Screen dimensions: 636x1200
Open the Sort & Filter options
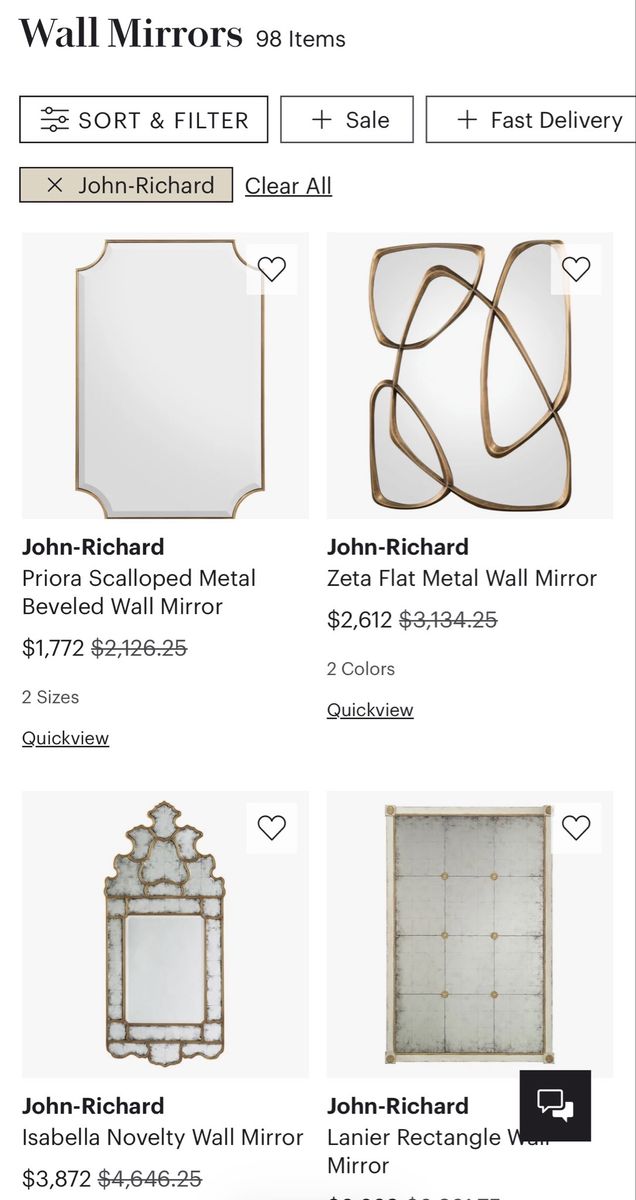click(x=144, y=120)
